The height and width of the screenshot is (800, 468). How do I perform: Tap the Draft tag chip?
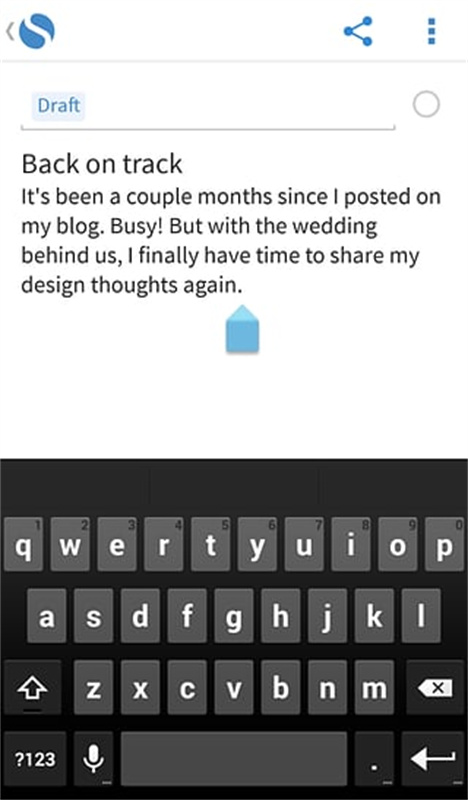tap(58, 106)
